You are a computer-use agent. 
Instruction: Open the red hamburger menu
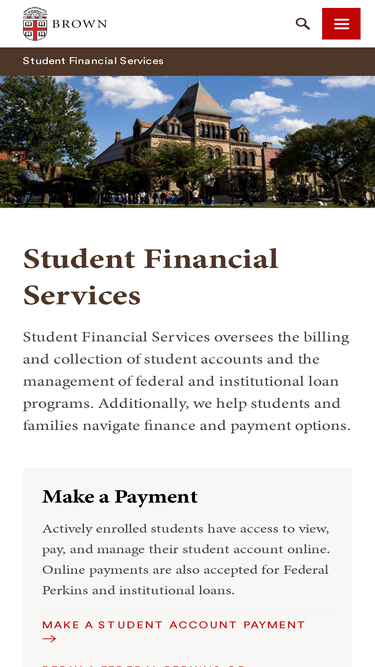[341, 24]
